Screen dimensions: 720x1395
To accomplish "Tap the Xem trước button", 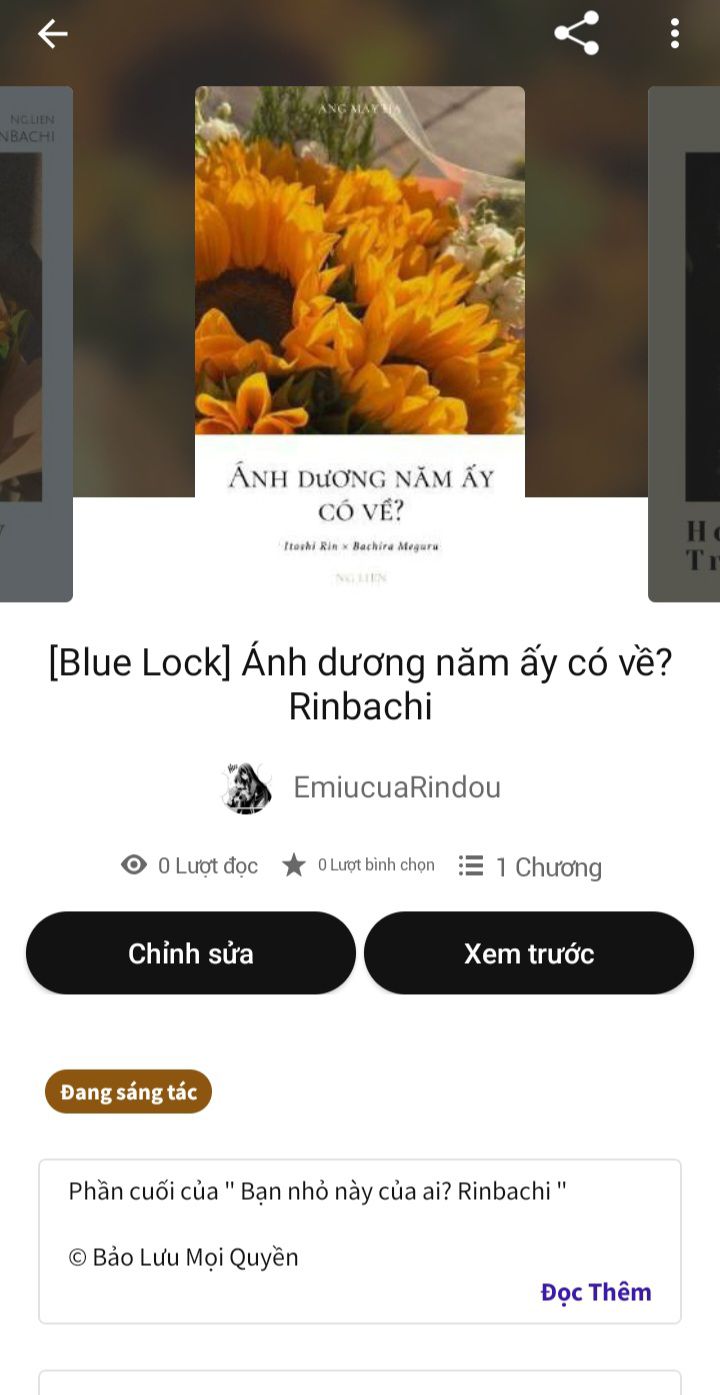I will pyautogui.click(x=529, y=953).
